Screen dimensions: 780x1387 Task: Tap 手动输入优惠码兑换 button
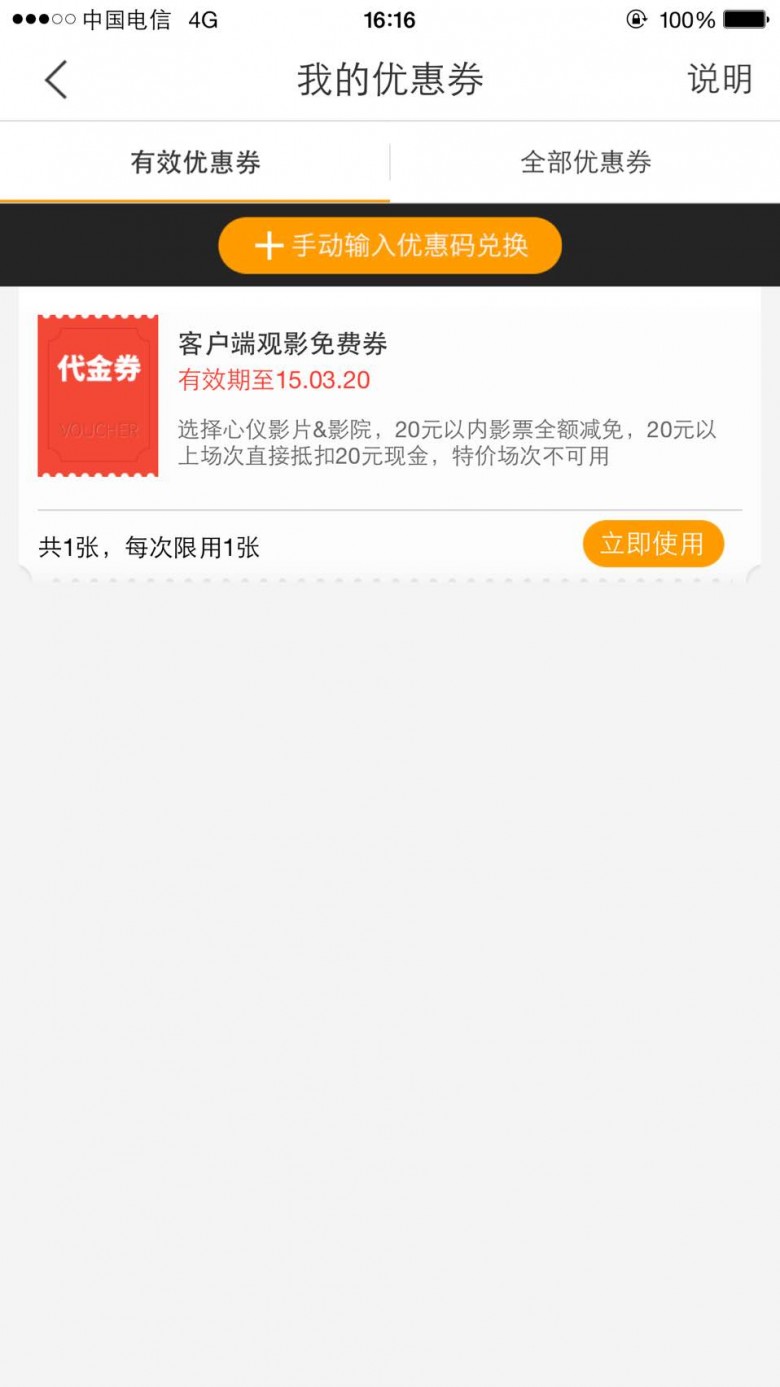tap(390, 246)
